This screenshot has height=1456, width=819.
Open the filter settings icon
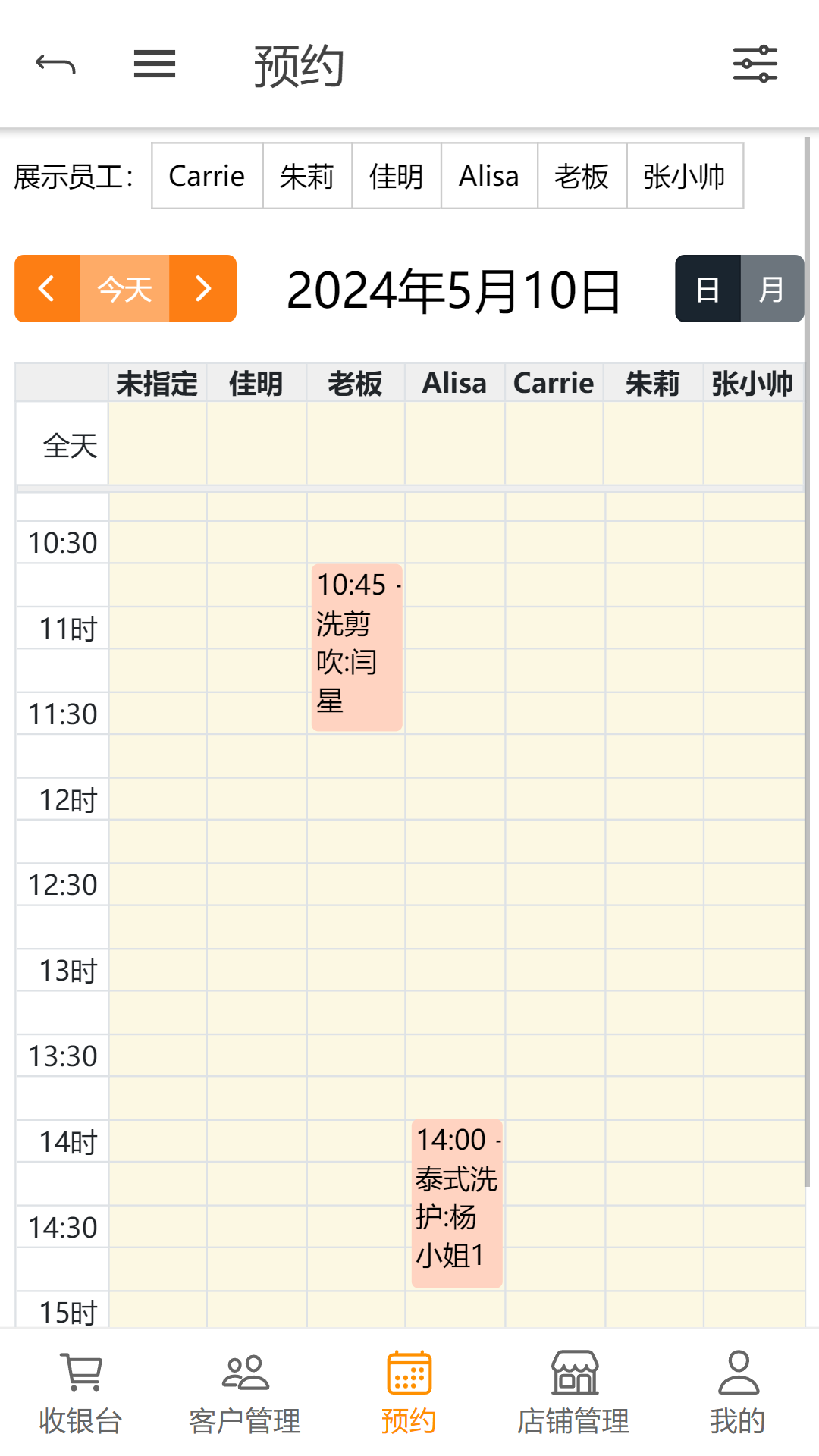click(x=755, y=64)
